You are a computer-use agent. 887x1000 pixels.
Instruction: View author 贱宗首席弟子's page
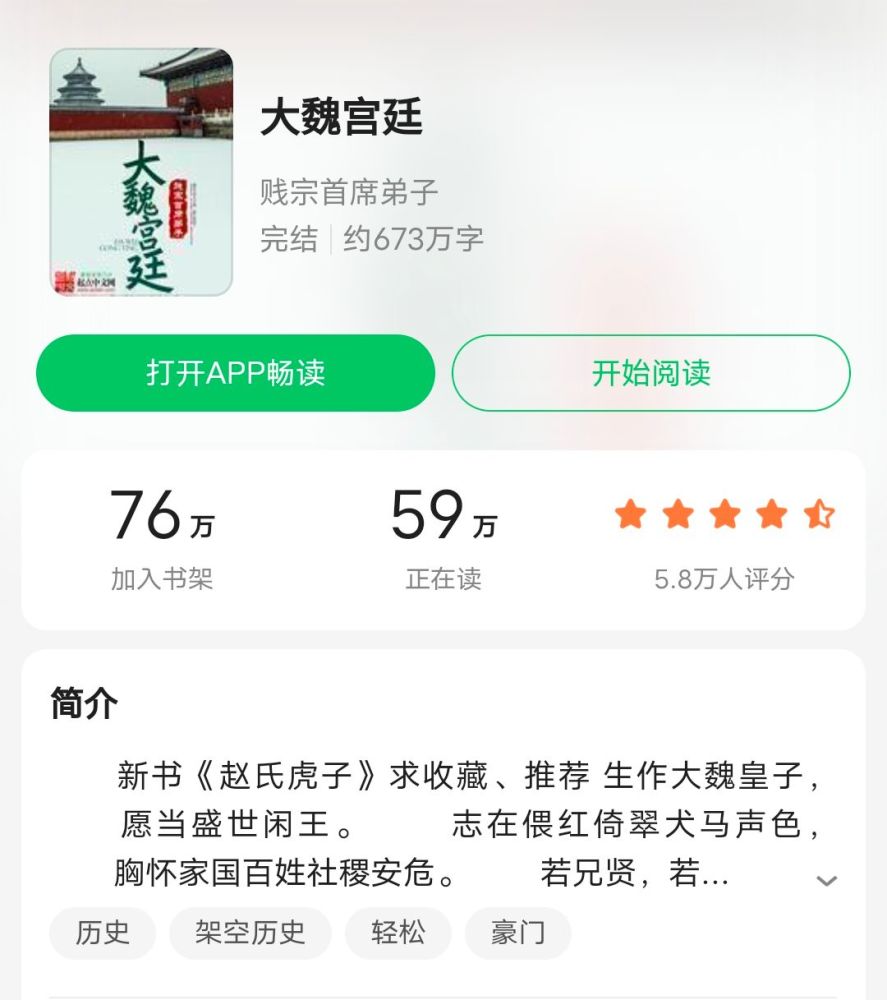[x=349, y=191]
